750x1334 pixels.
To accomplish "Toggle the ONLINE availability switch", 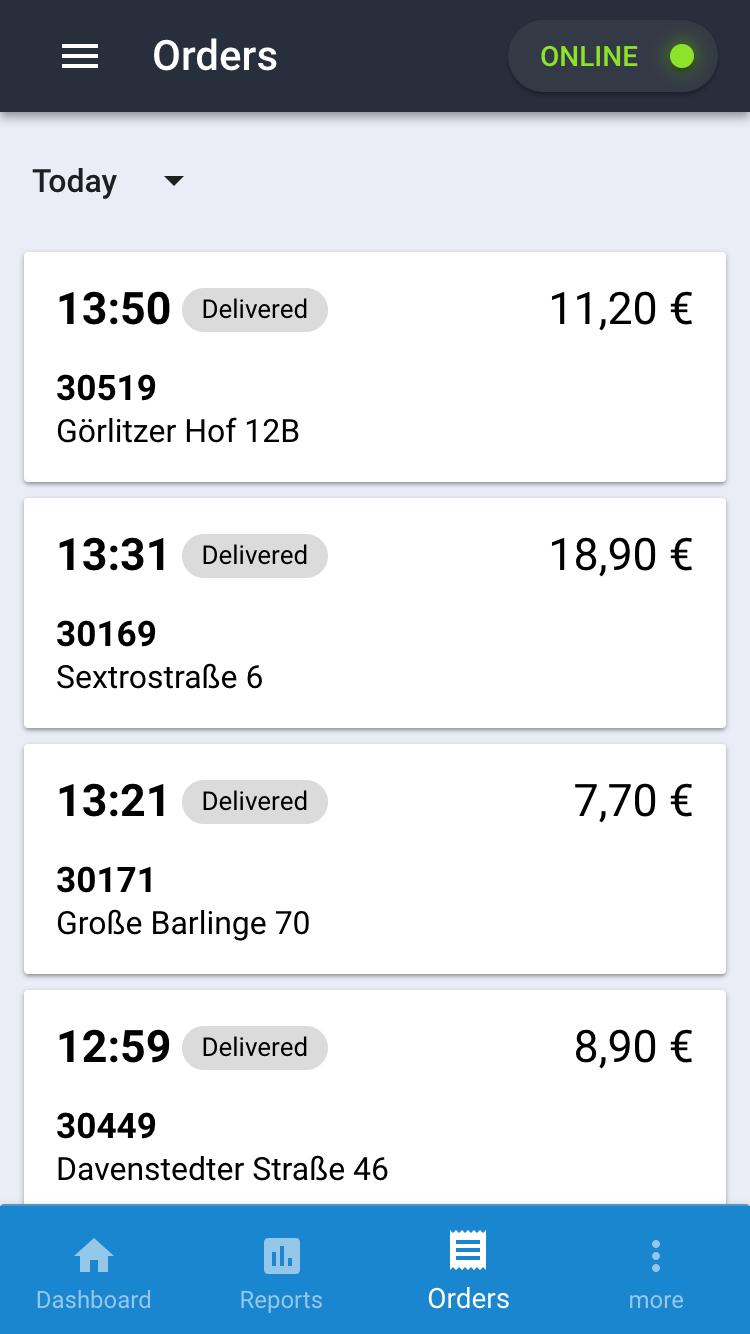I will click(612, 56).
